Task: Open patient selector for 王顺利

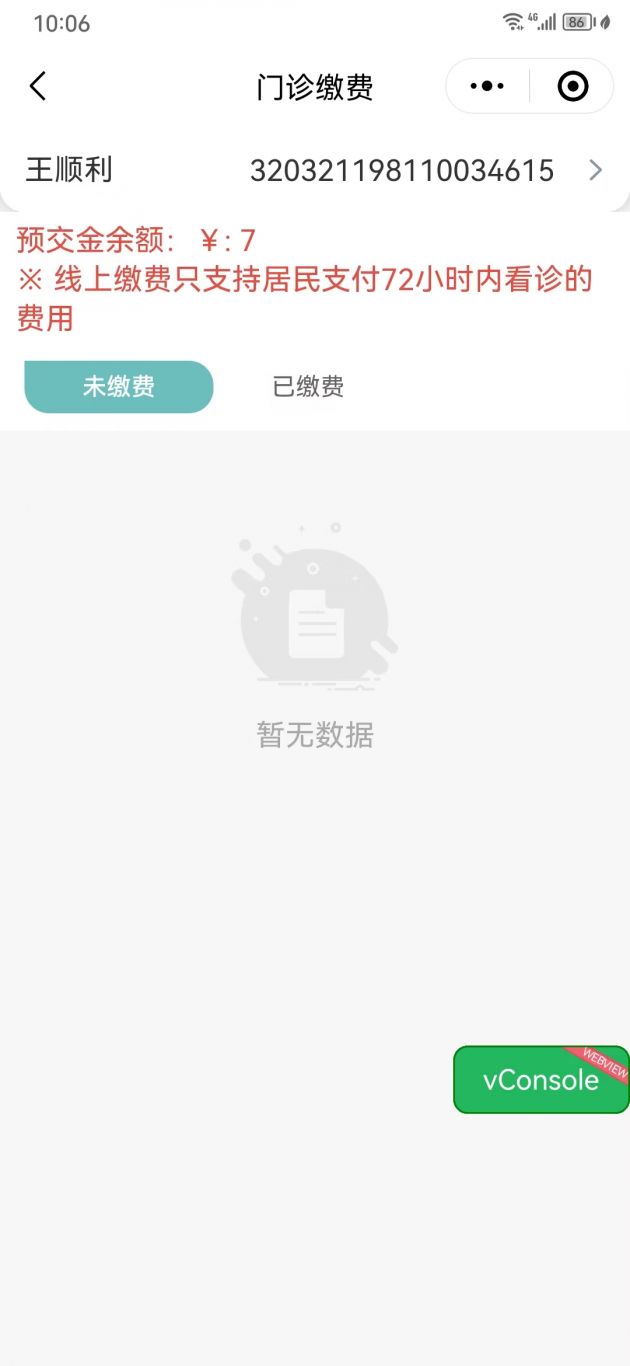Action: tap(594, 170)
